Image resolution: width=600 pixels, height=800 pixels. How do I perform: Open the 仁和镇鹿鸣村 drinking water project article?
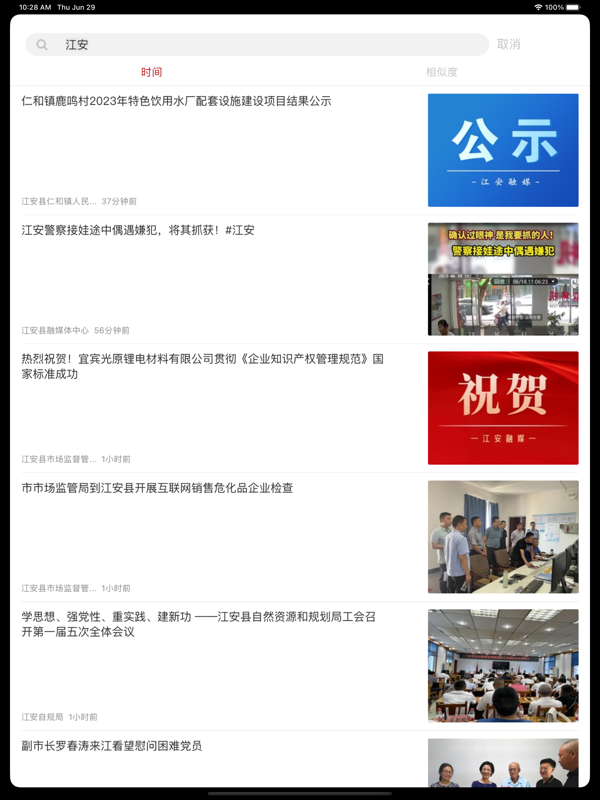tap(176, 101)
